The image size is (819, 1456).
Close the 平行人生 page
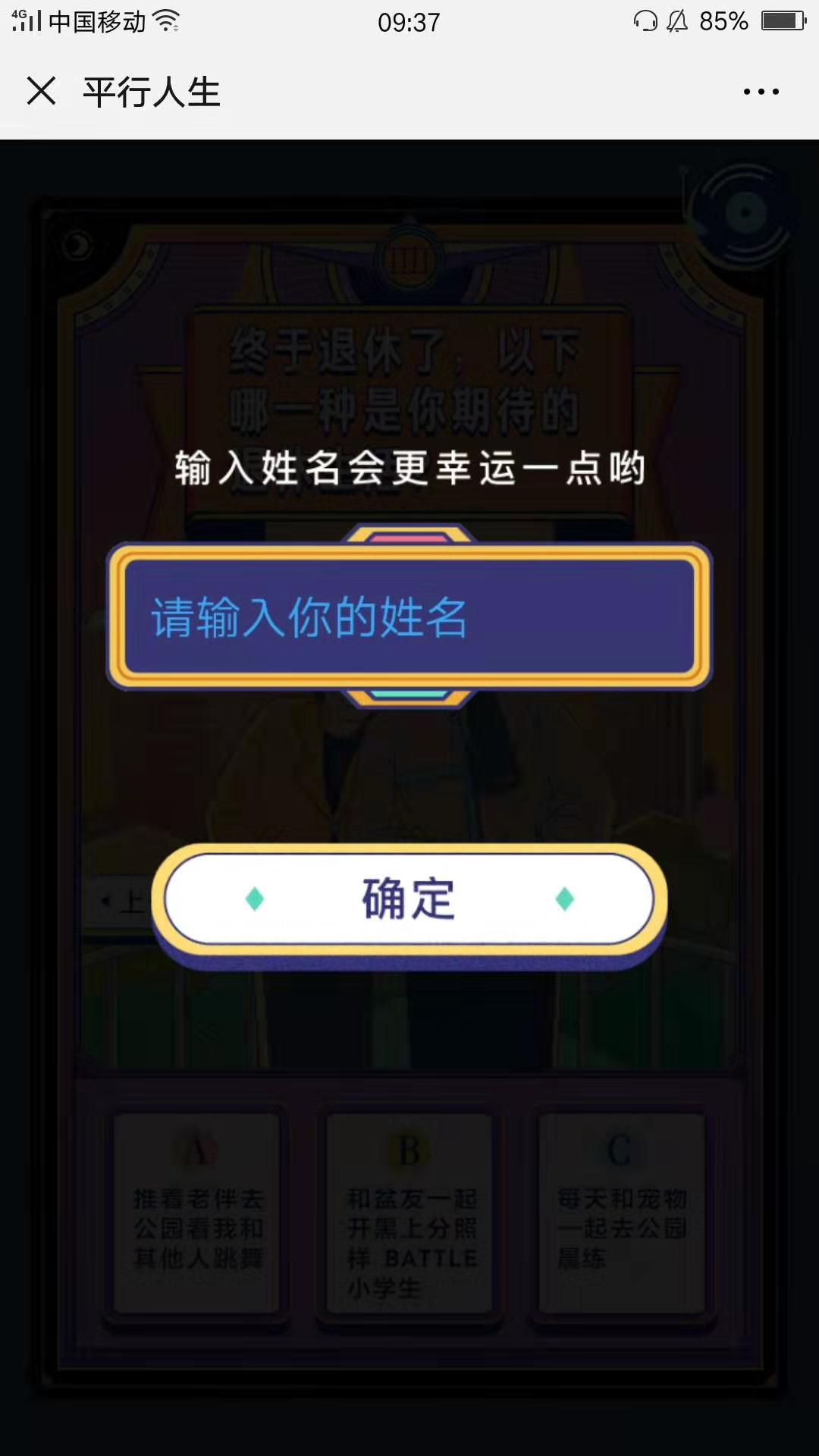[41, 92]
